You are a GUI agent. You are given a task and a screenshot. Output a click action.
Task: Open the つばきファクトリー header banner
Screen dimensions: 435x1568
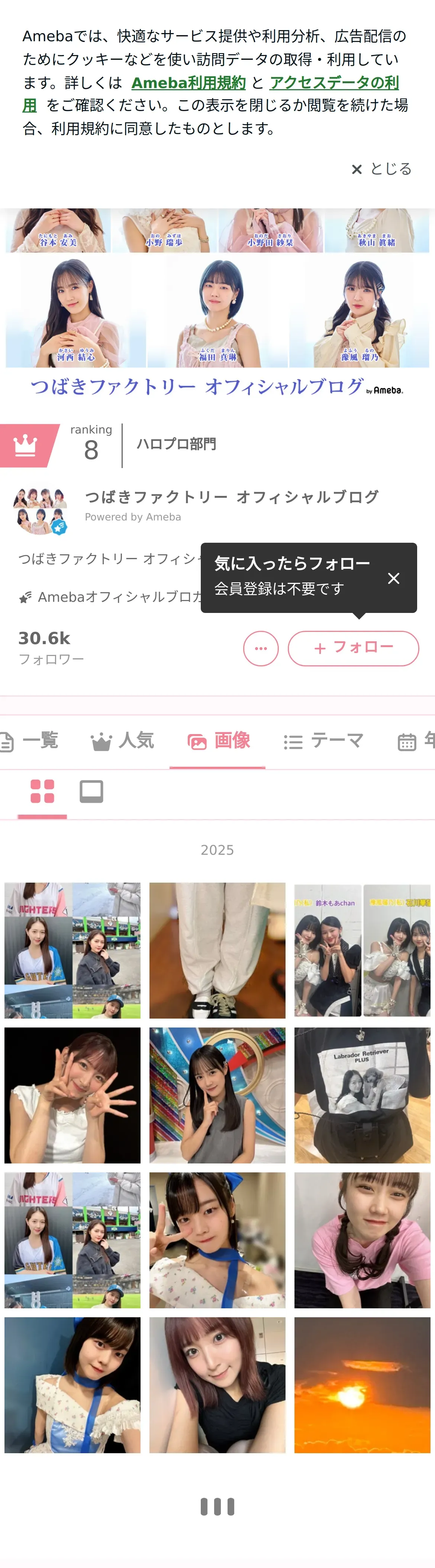217,304
